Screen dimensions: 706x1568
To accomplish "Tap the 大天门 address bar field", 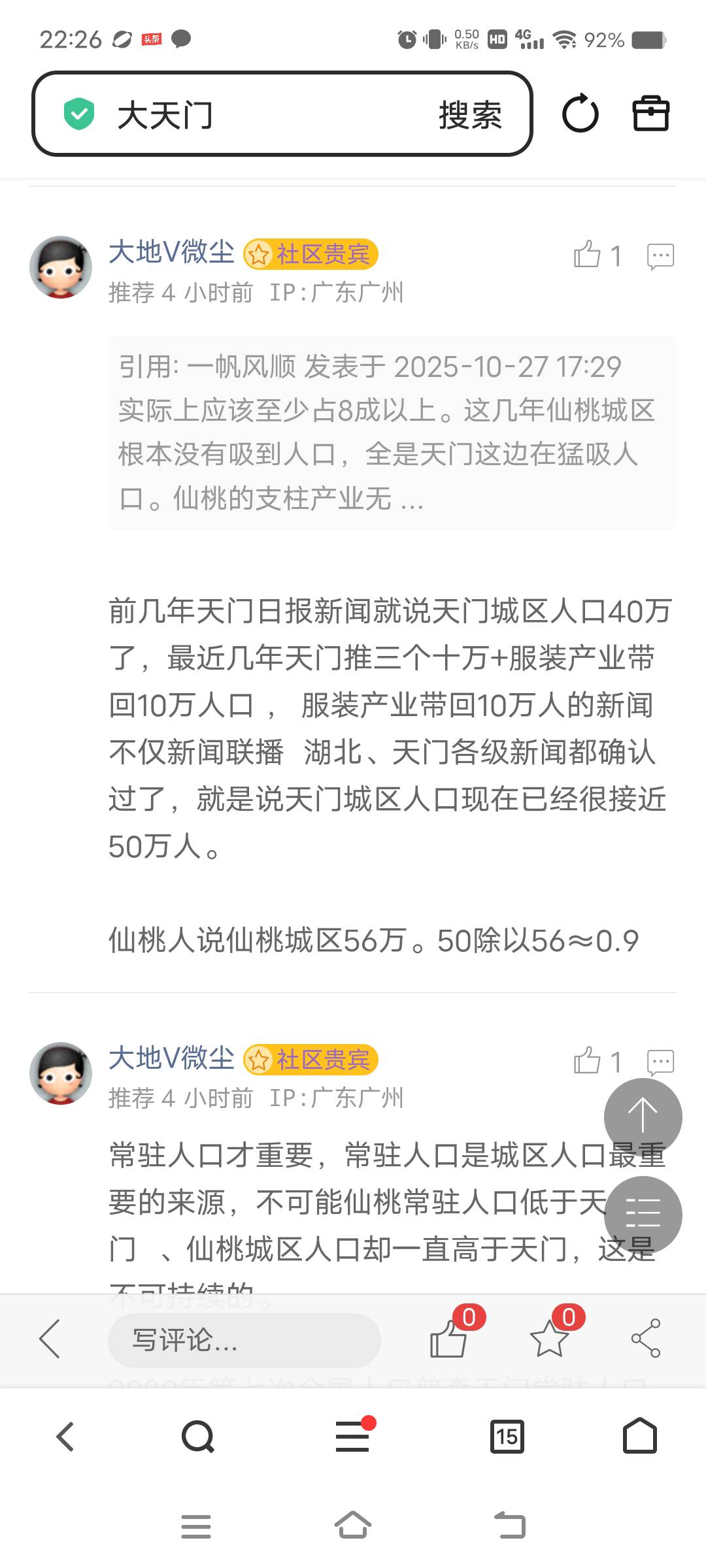I will click(261, 115).
